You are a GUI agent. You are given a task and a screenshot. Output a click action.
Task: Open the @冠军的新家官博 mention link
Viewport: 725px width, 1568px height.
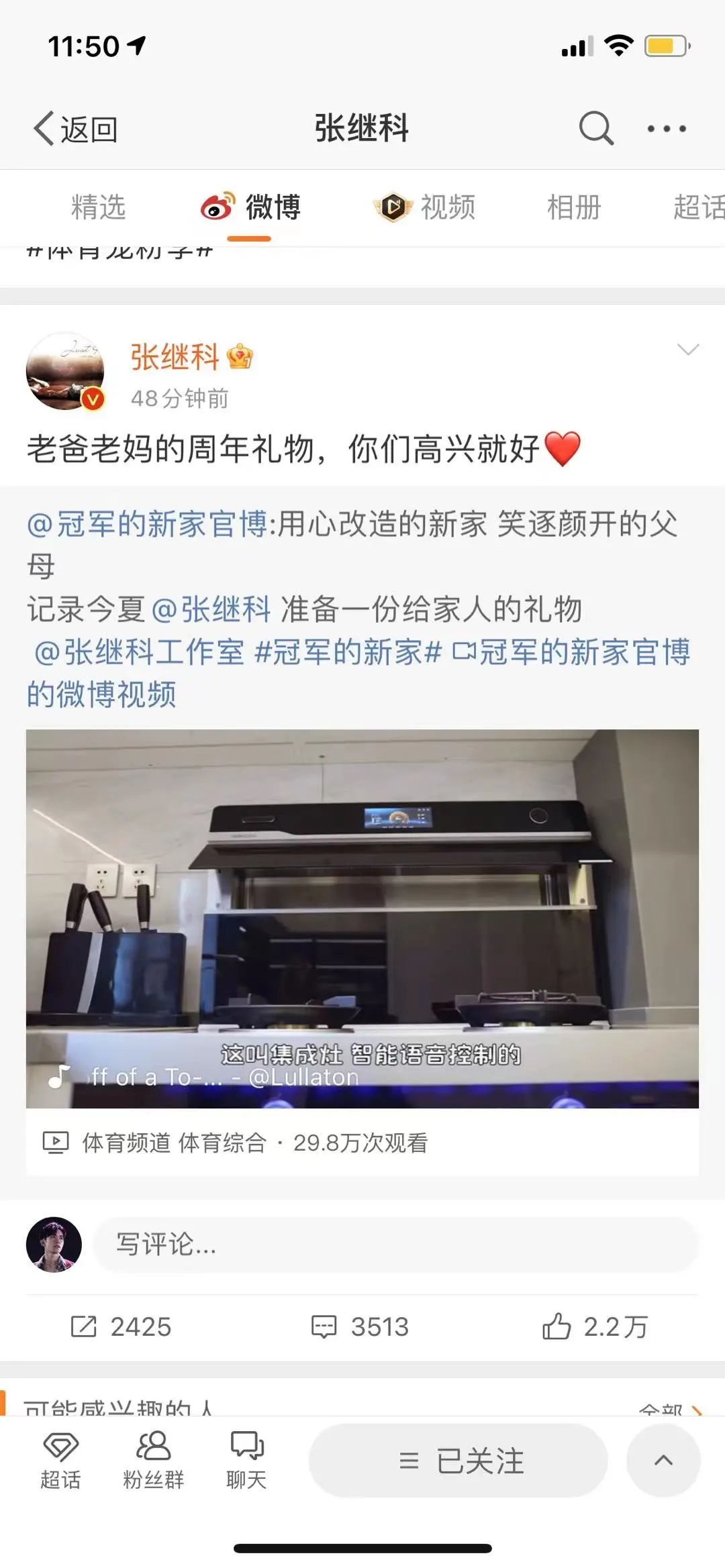(x=148, y=524)
